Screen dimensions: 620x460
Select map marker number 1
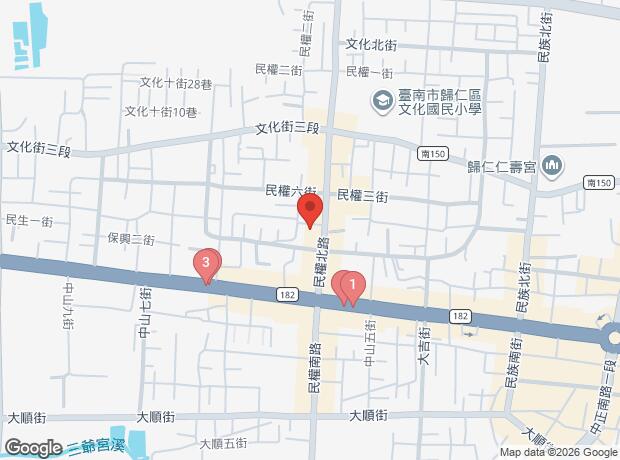click(353, 288)
